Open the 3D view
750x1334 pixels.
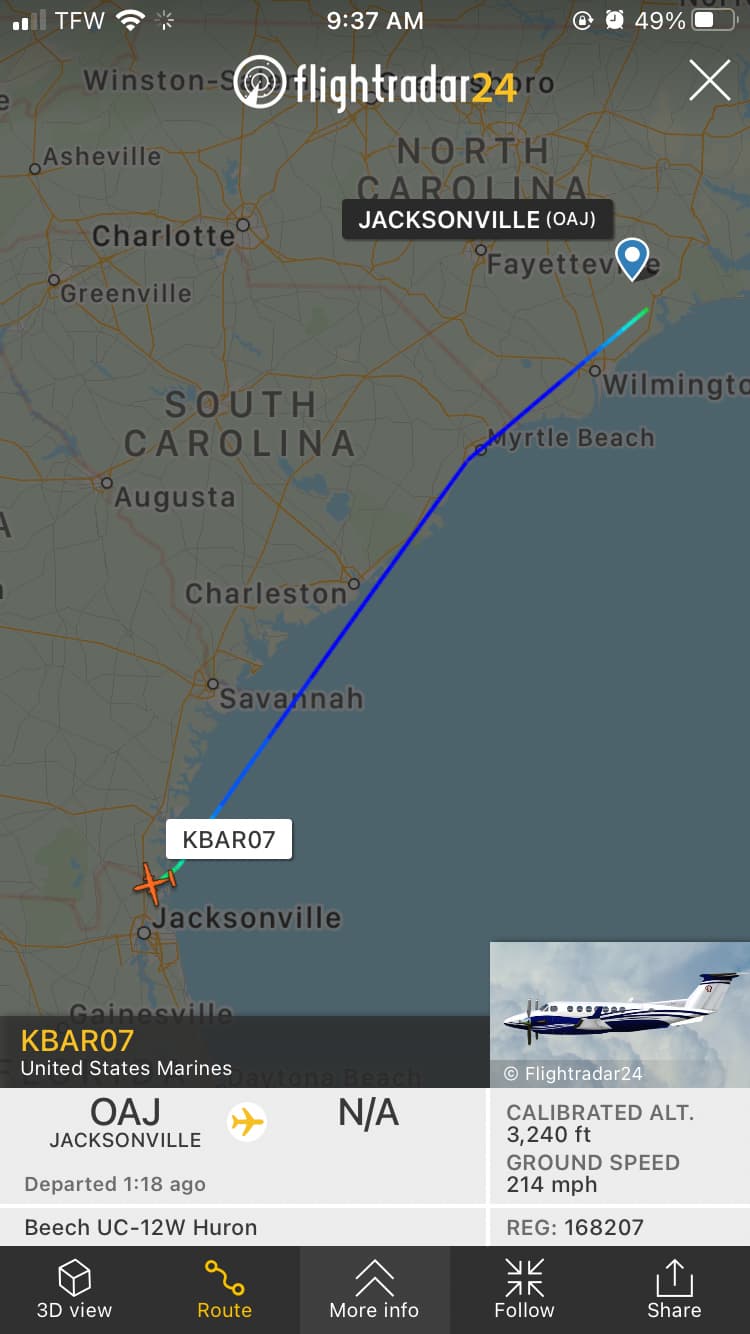(x=74, y=1290)
